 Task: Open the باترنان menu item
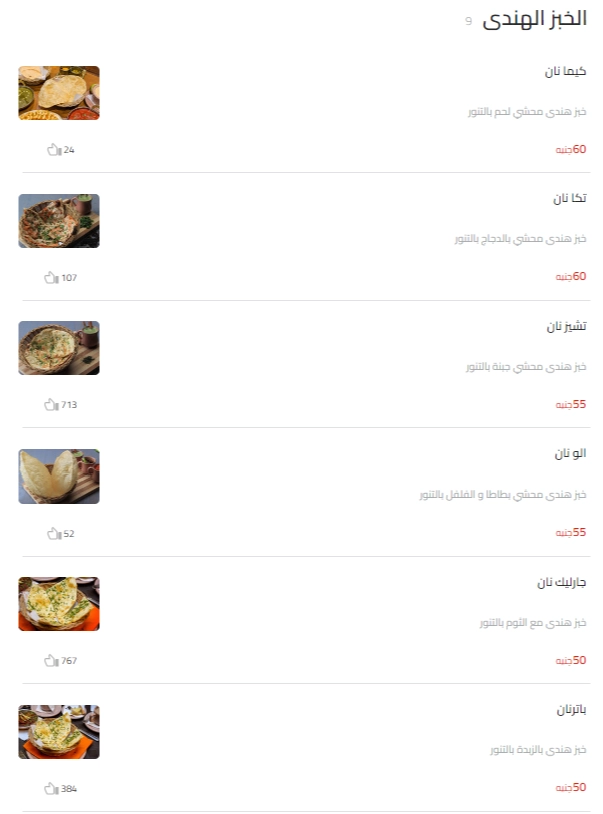571,710
